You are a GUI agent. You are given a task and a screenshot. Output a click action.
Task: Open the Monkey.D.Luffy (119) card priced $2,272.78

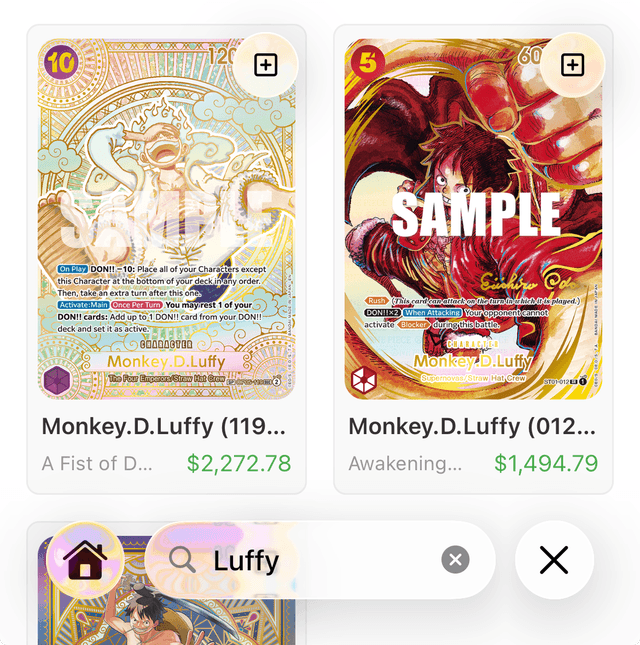[166, 220]
